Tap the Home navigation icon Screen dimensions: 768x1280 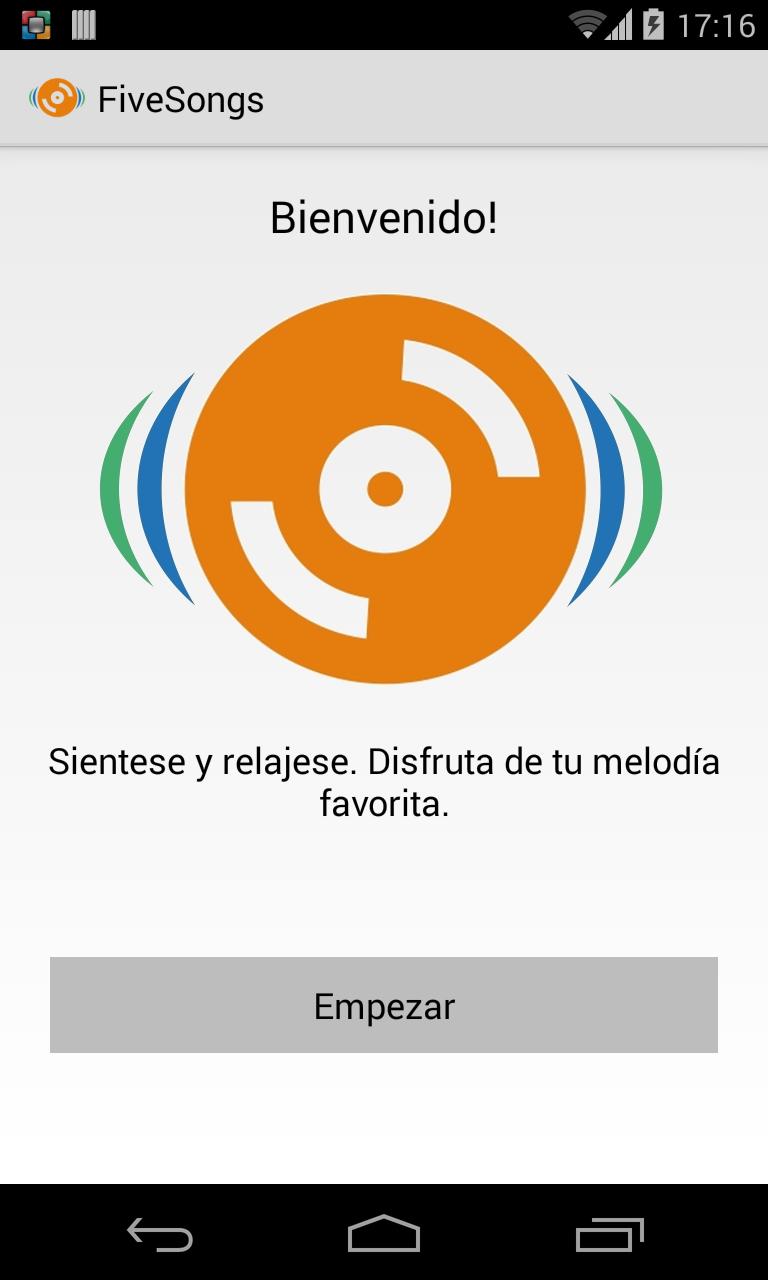(384, 1235)
